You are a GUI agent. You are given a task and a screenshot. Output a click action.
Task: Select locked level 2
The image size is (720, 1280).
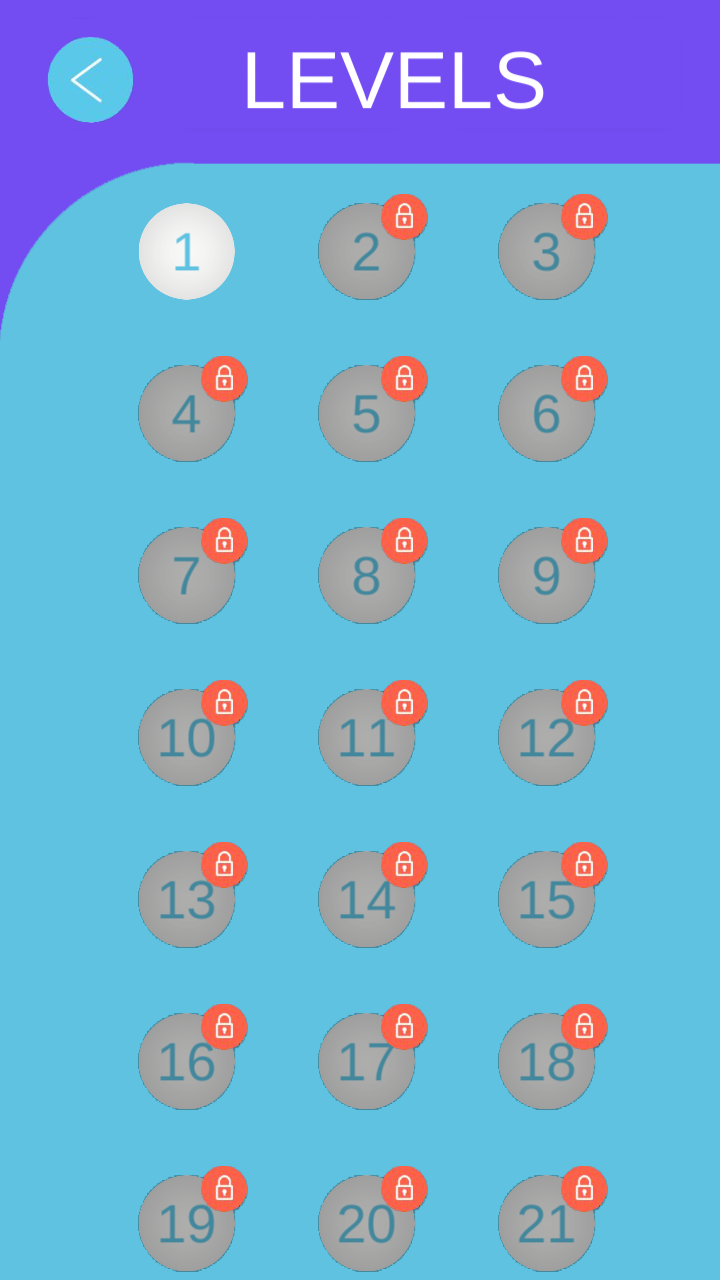click(x=366, y=252)
